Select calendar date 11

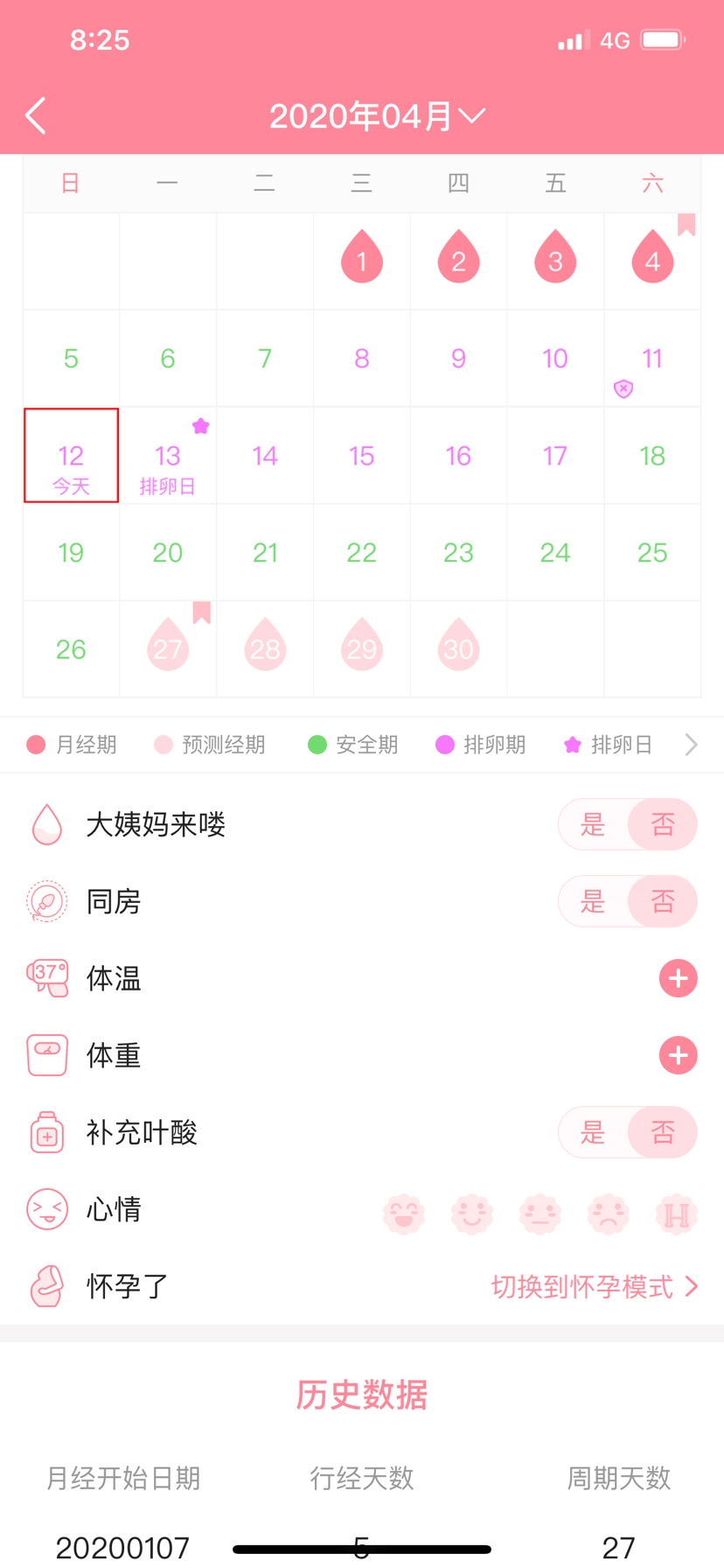tap(652, 359)
